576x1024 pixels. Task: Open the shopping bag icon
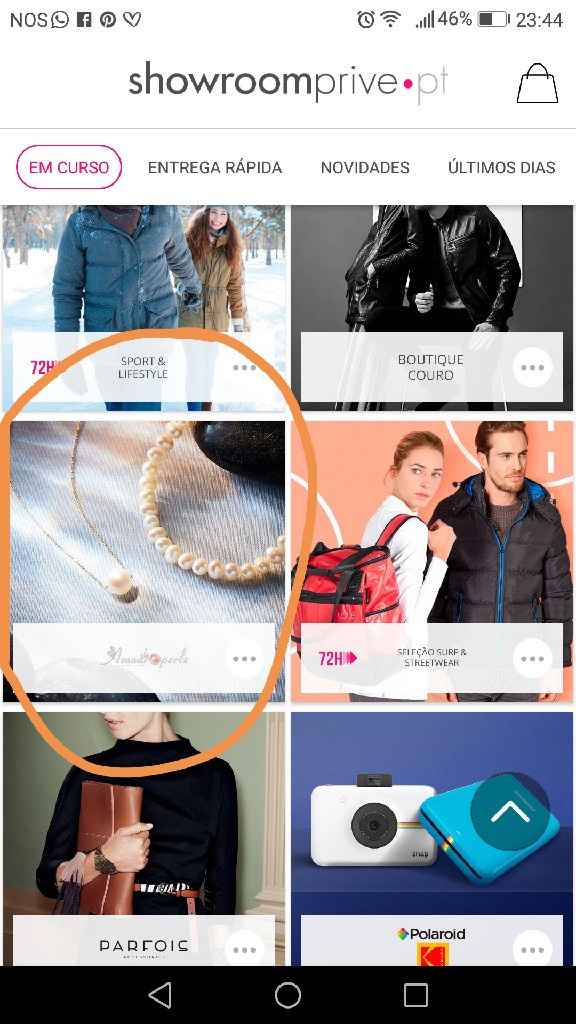point(537,83)
